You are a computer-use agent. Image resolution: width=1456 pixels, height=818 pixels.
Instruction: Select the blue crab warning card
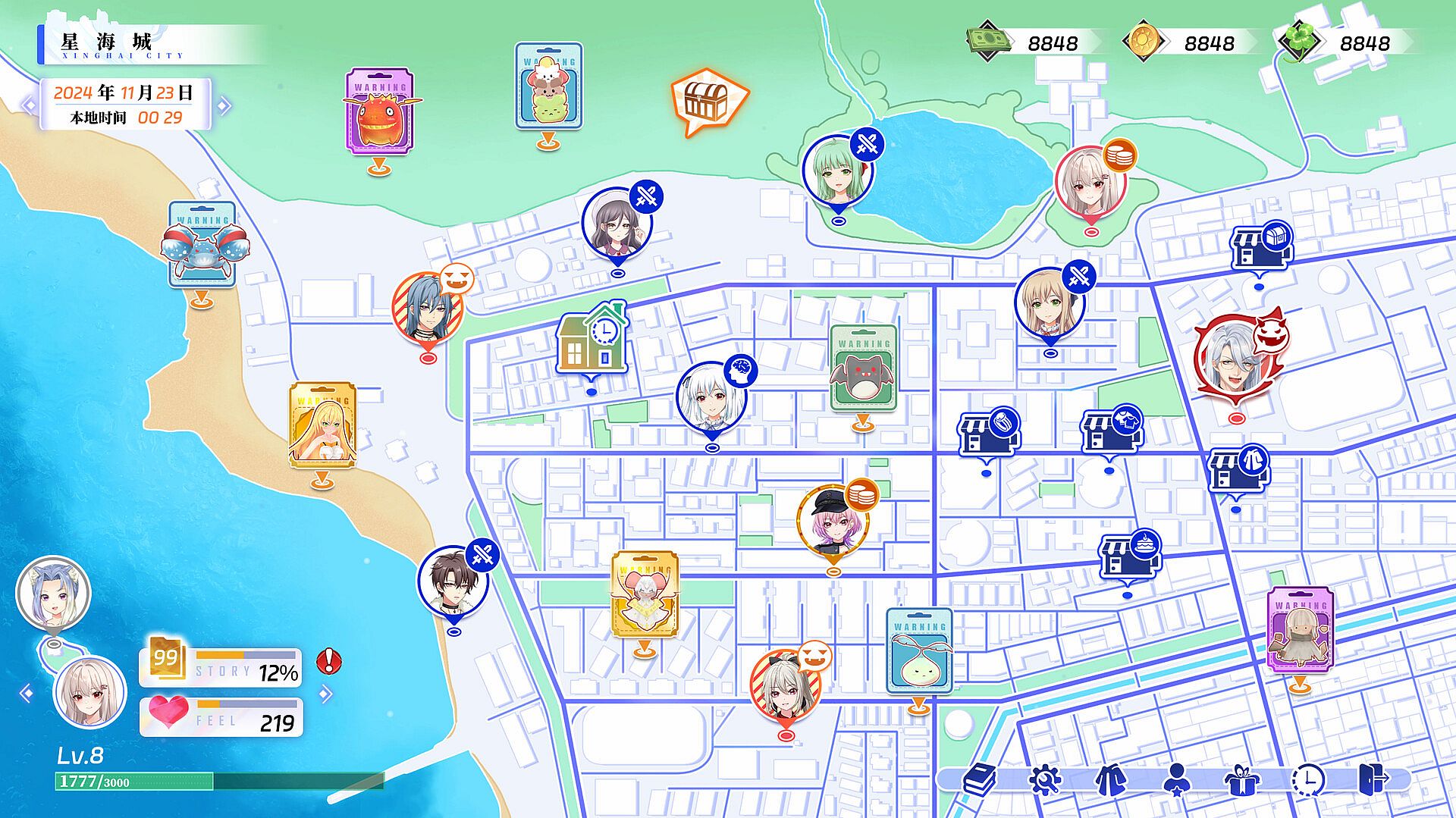click(x=202, y=244)
